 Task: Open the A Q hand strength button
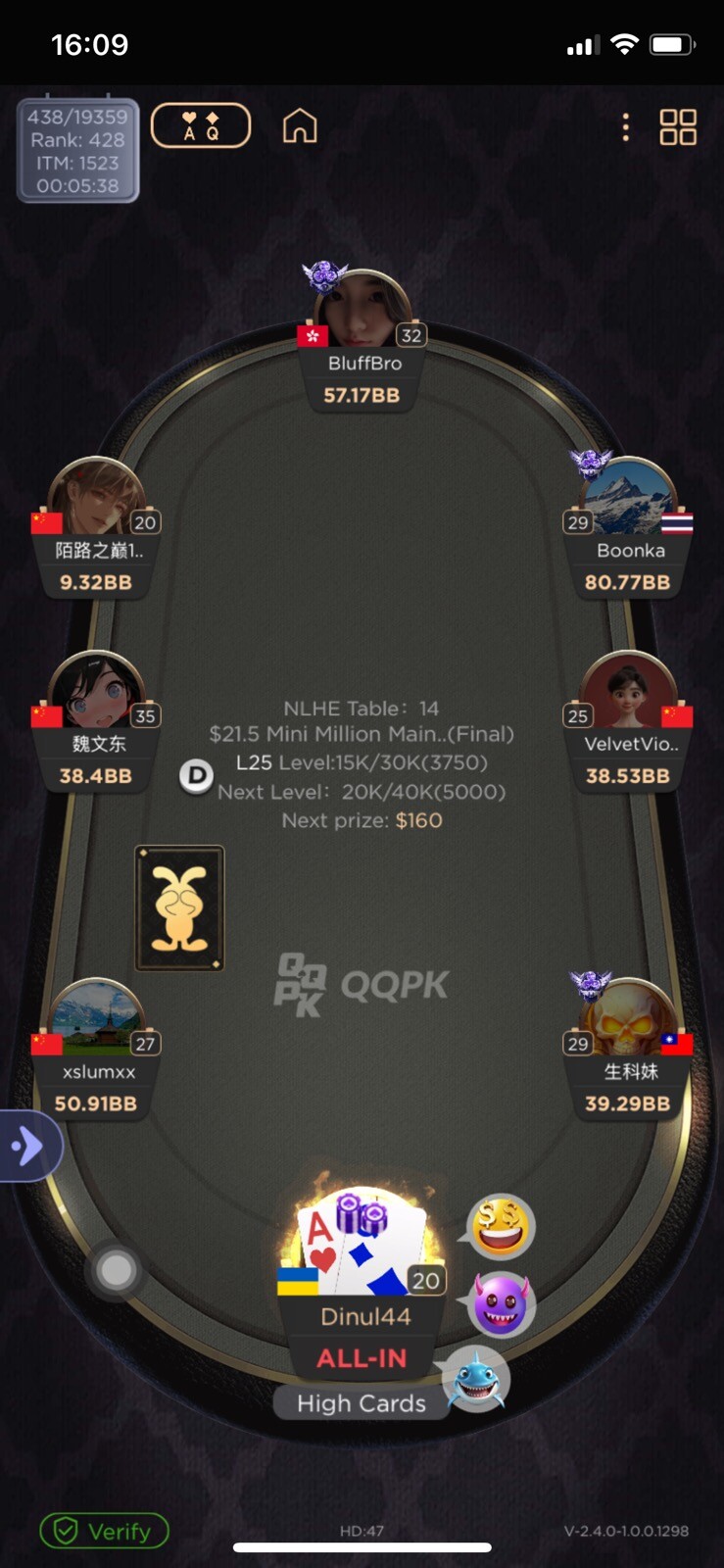[x=201, y=125]
